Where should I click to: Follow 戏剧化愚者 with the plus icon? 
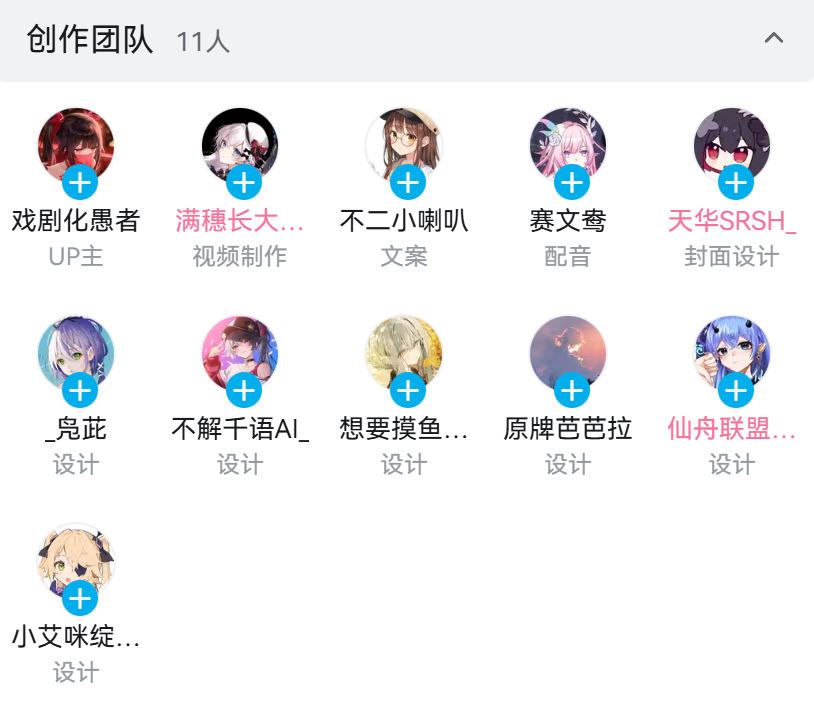[80, 183]
